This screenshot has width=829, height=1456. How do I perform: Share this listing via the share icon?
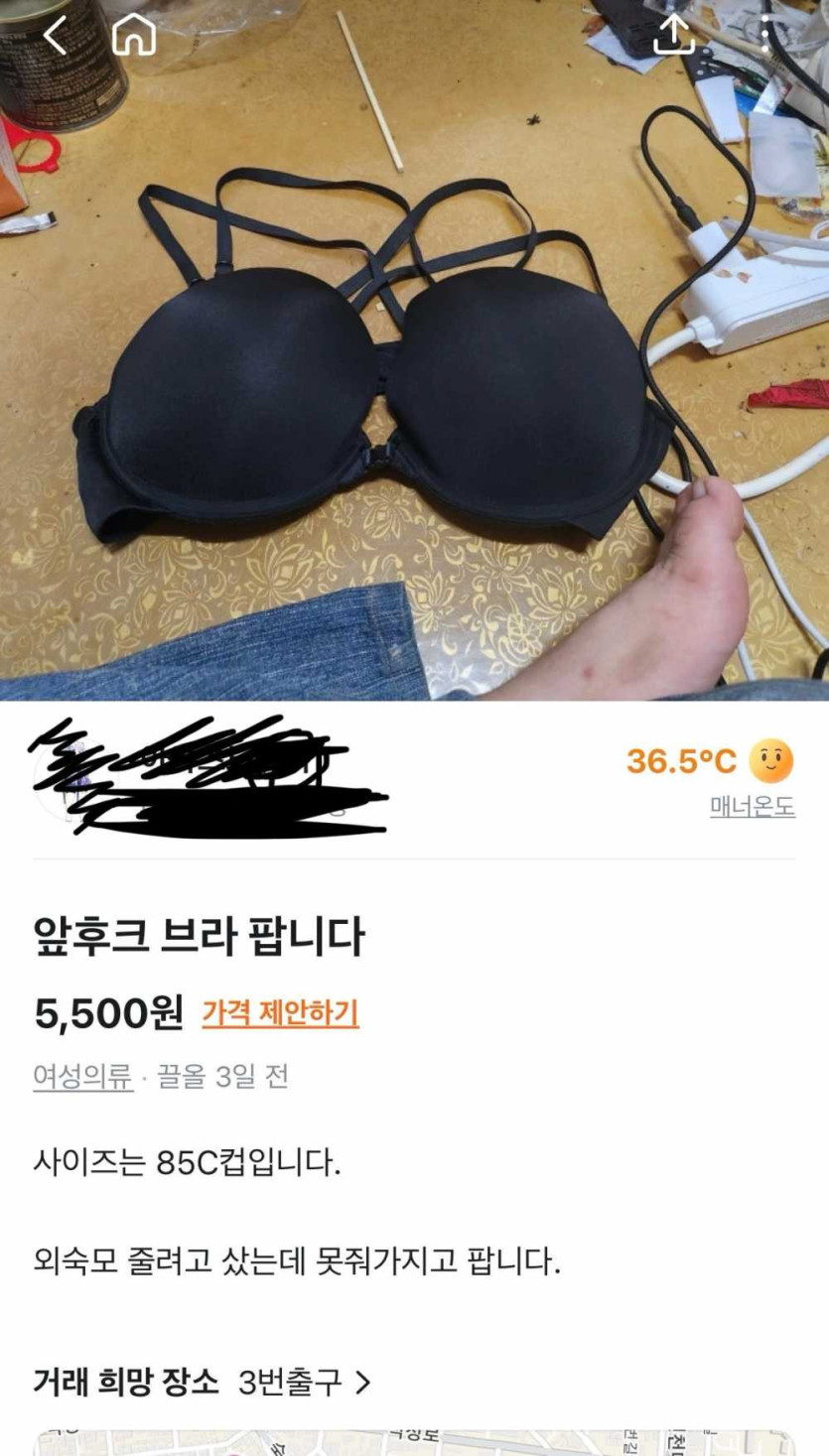coord(673,36)
